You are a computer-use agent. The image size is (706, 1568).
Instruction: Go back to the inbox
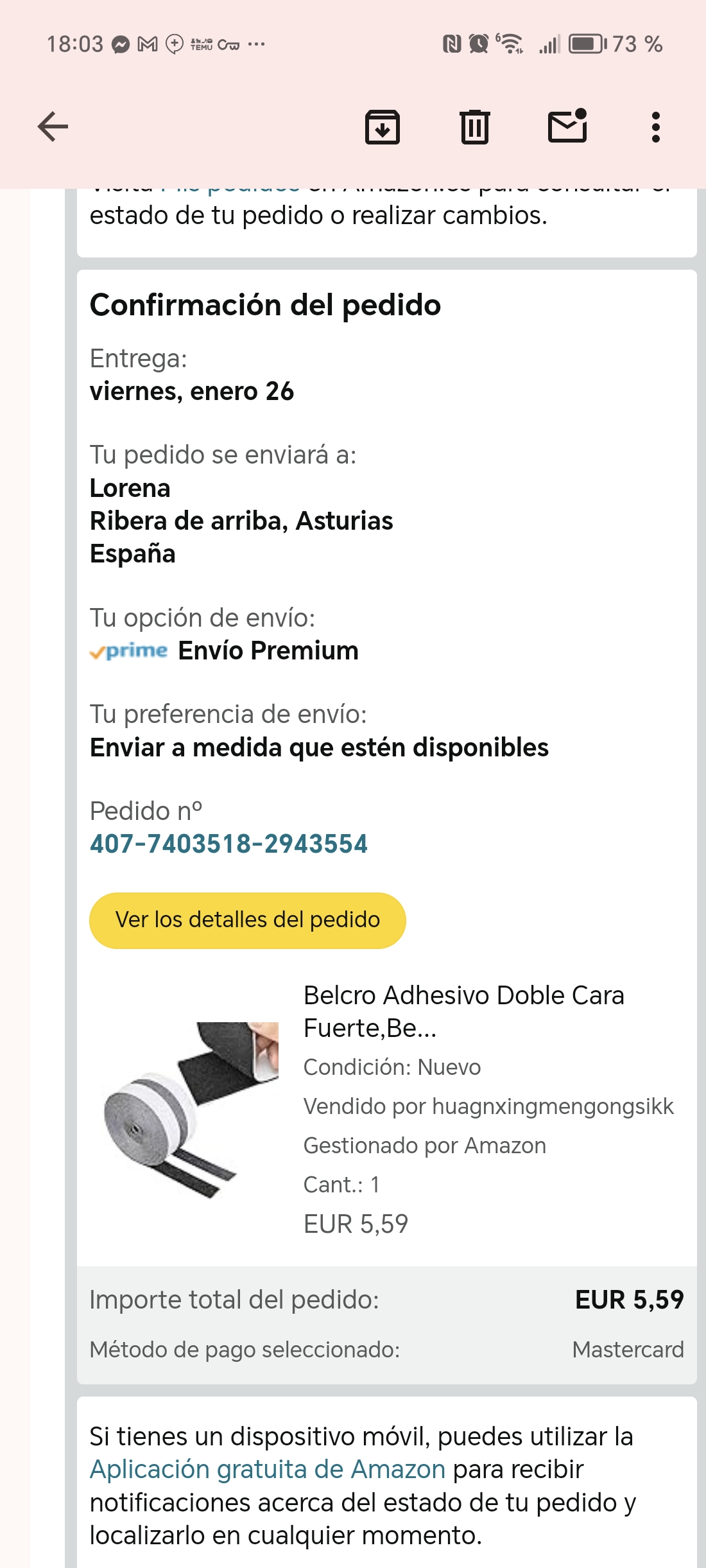[53, 126]
